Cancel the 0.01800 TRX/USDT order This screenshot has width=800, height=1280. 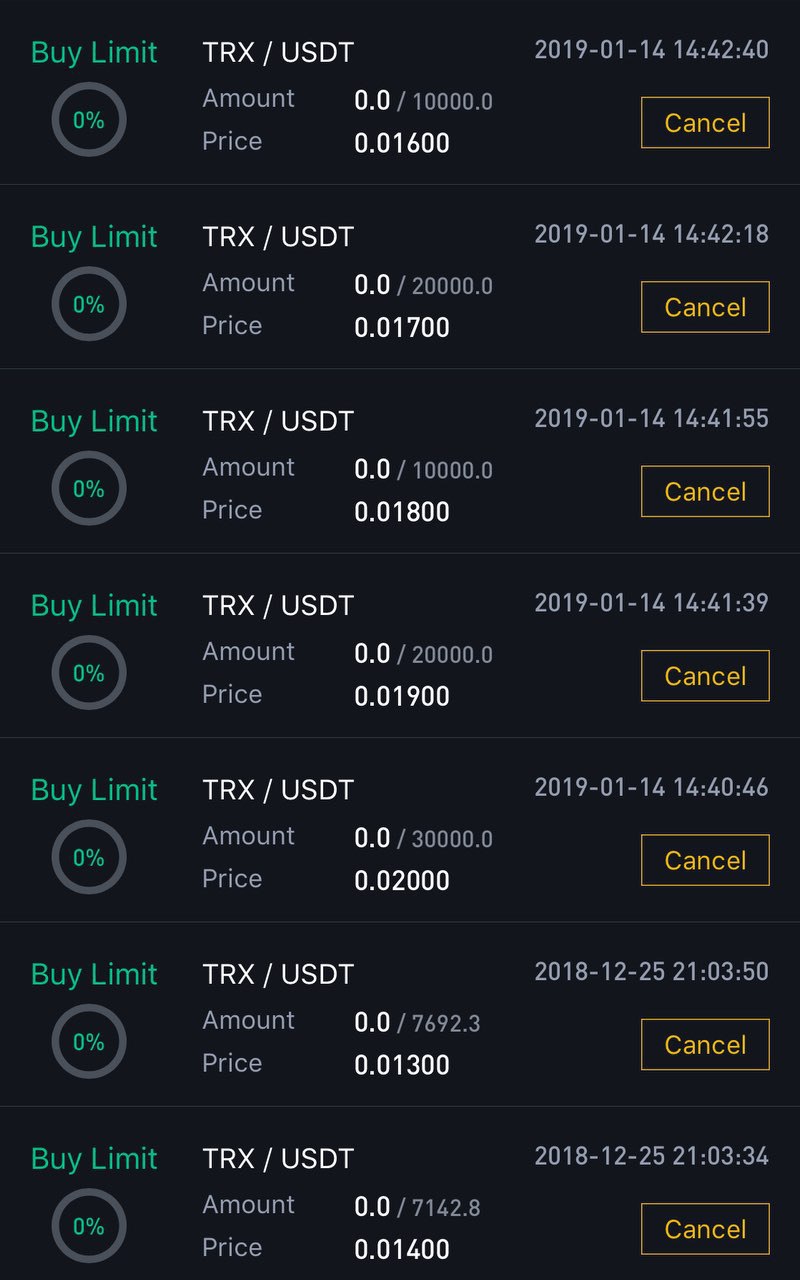click(705, 492)
